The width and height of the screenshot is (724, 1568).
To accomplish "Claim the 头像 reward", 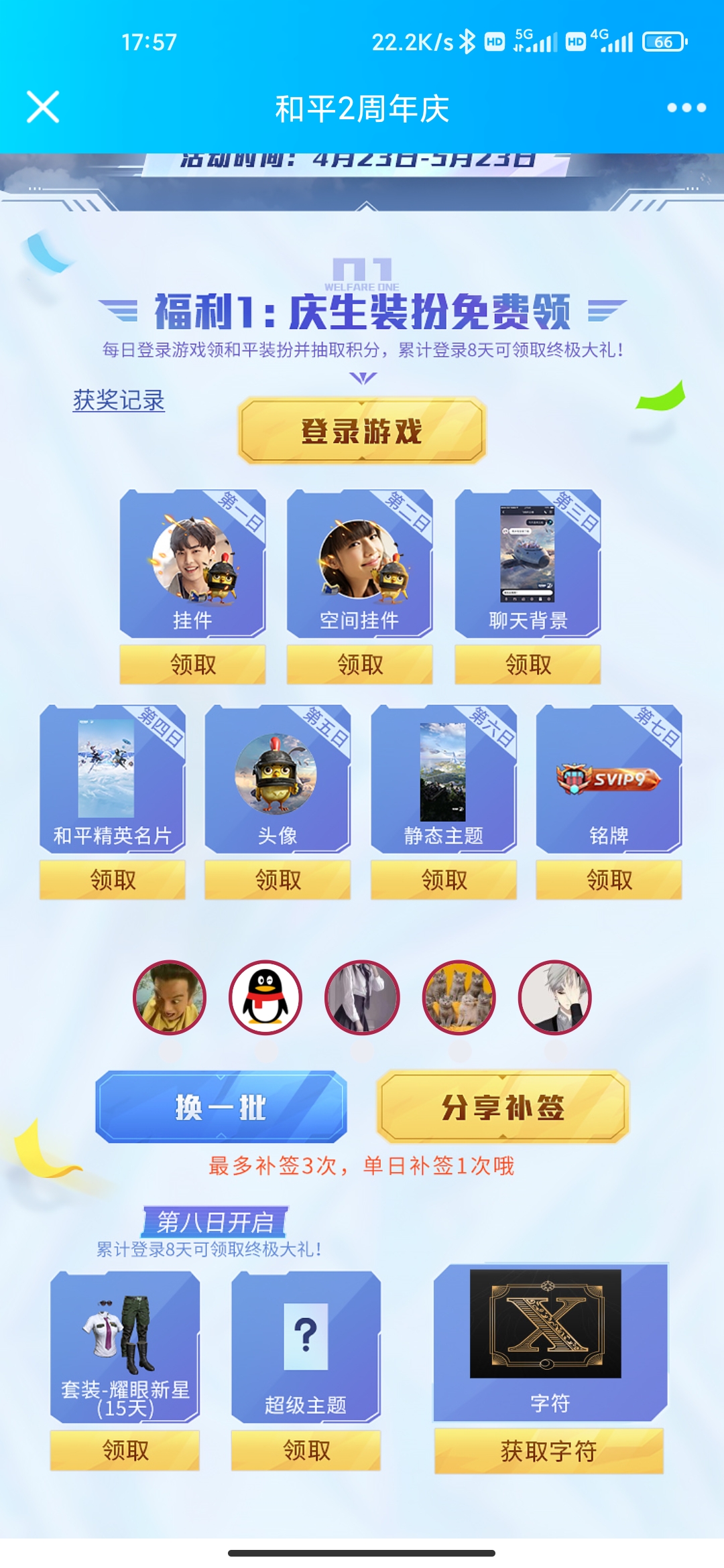I will (278, 880).
